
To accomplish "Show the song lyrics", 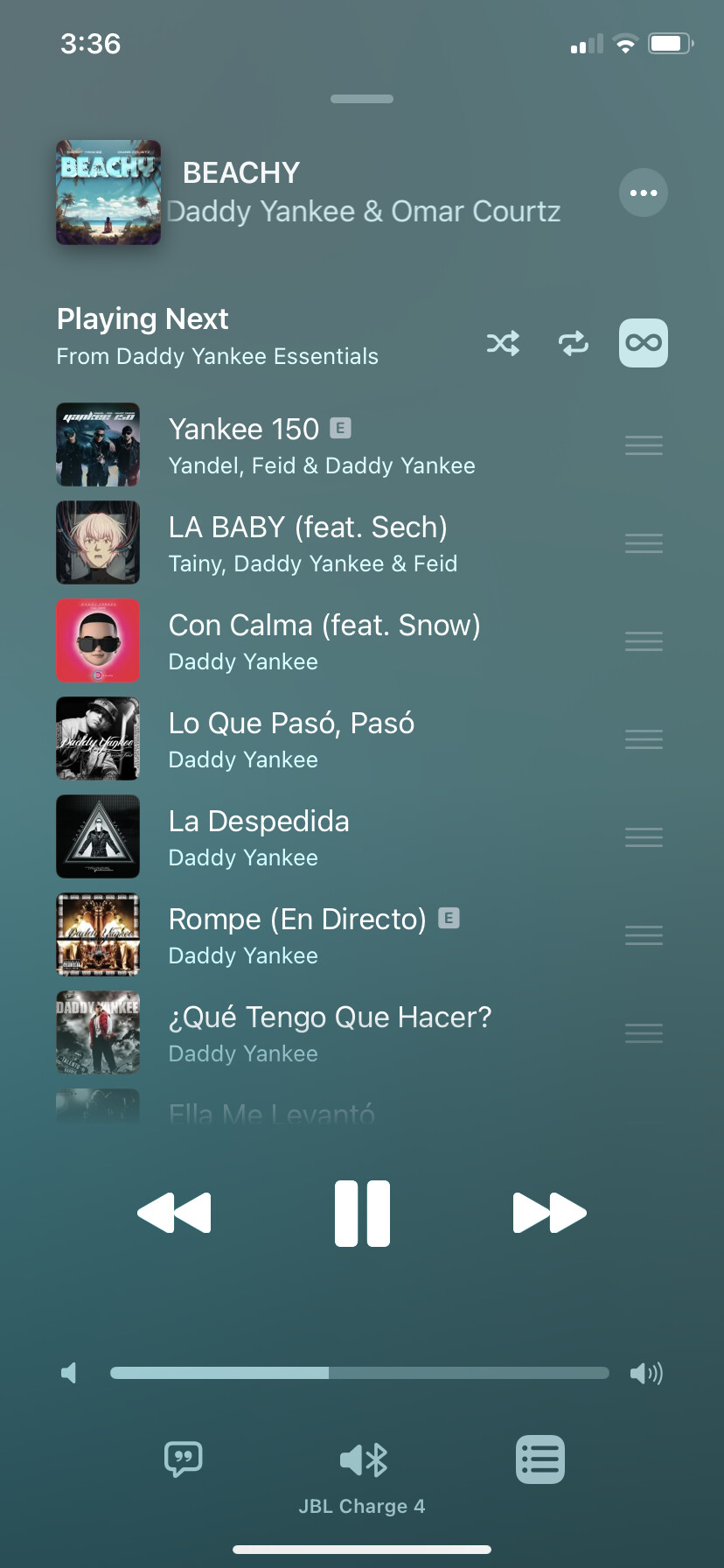I will tap(184, 1459).
